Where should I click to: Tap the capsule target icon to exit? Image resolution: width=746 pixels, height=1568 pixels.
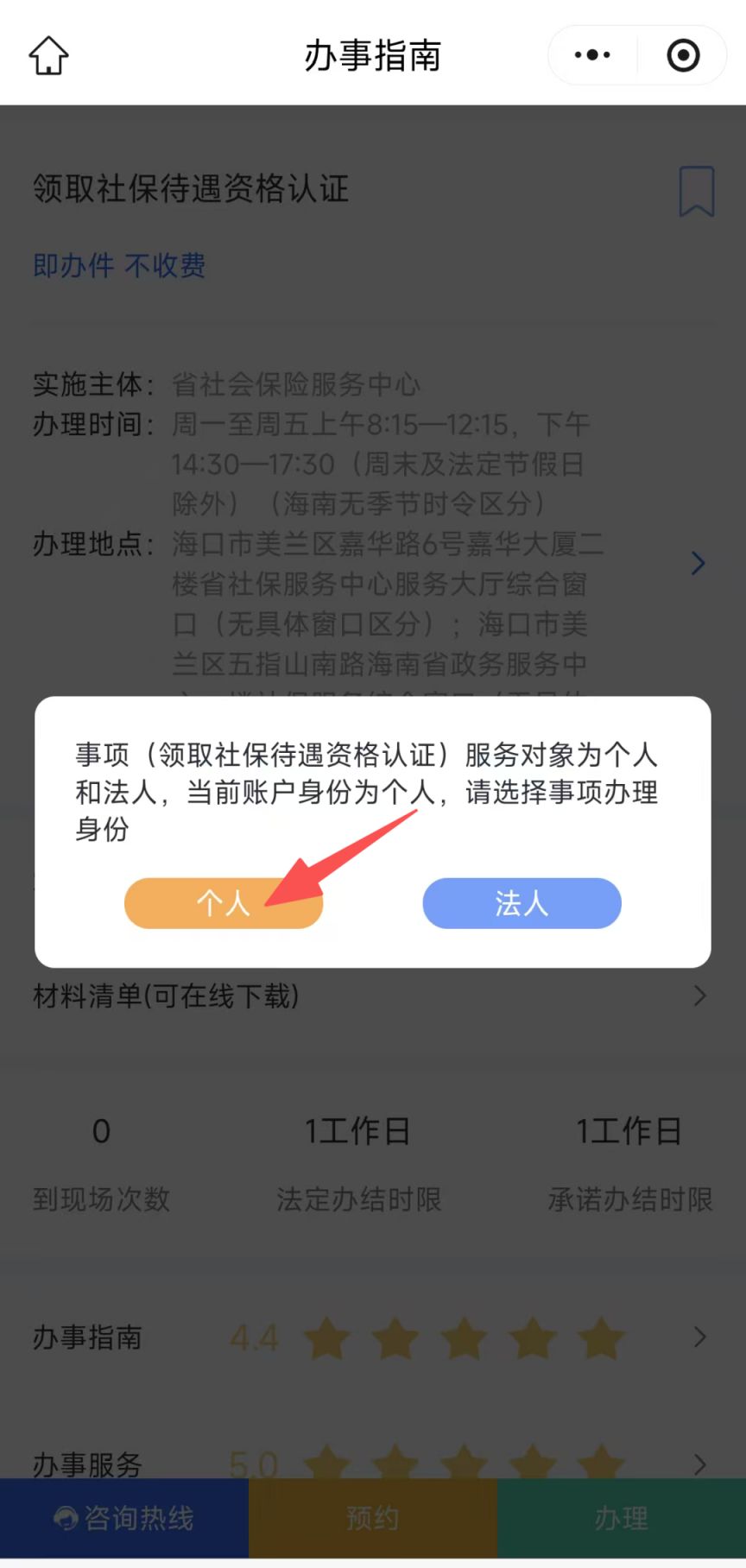click(x=682, y=54)
